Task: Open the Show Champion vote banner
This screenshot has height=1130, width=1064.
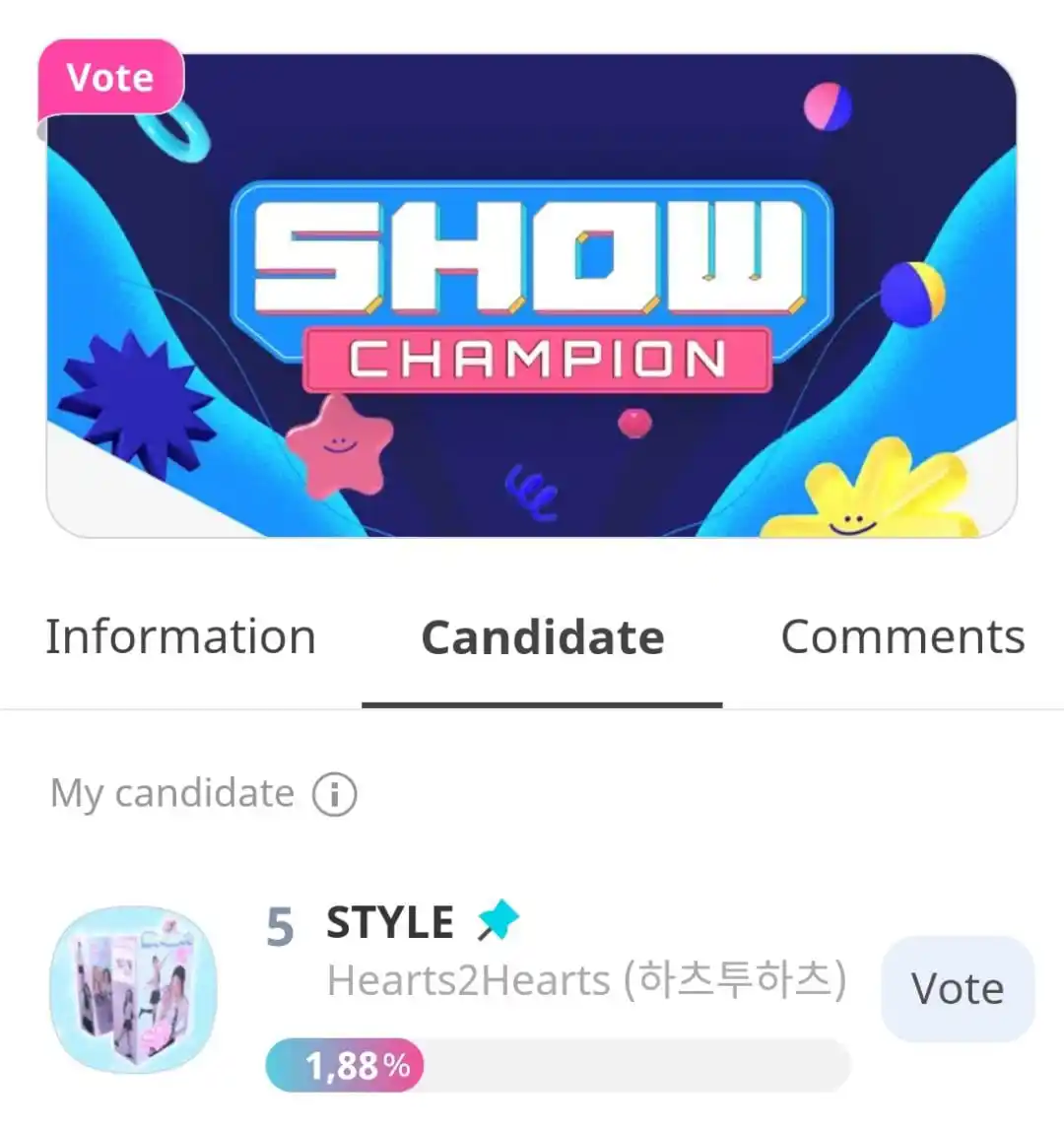Action: point(532,296)
